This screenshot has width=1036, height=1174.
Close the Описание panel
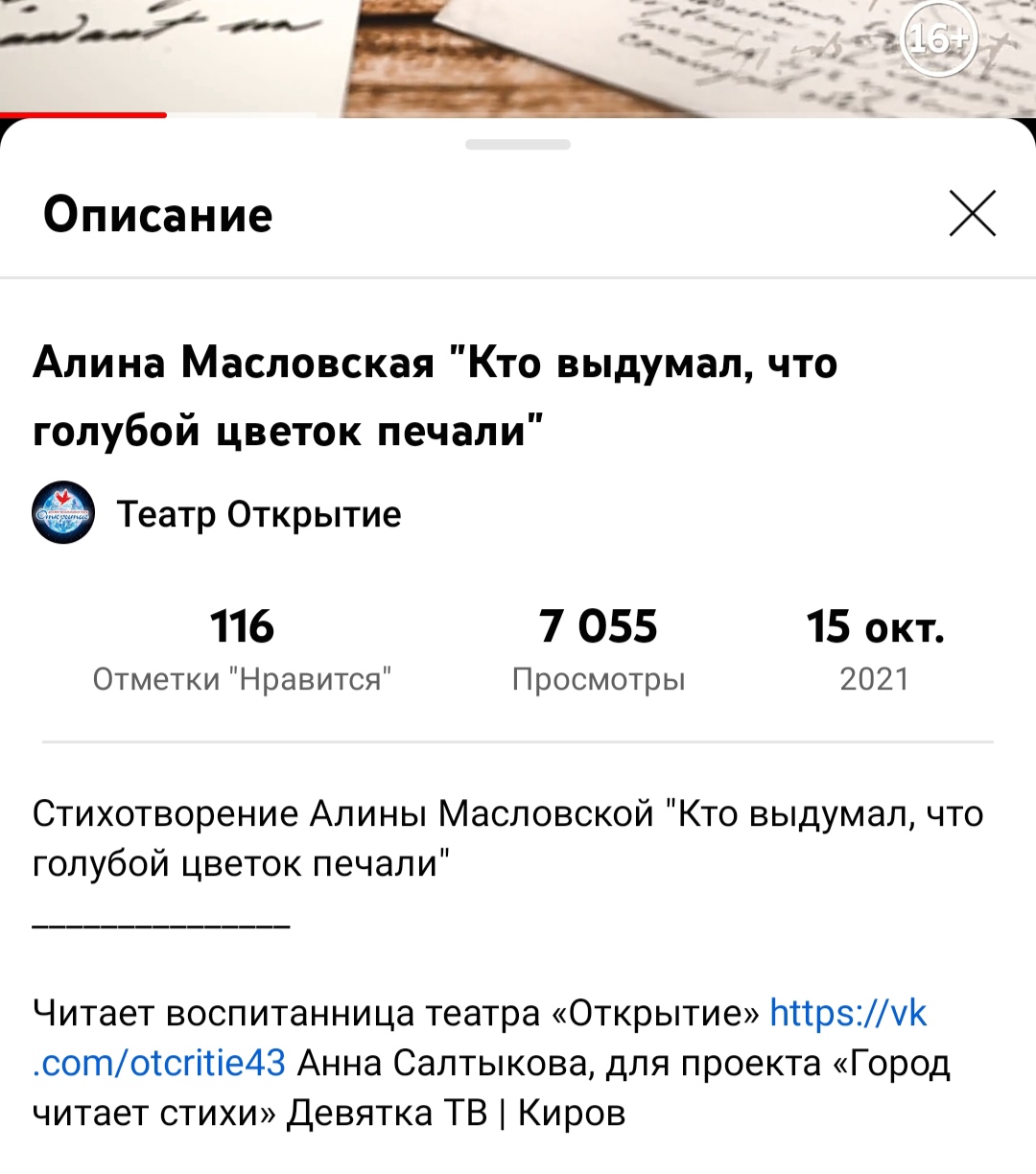(972, 213)
